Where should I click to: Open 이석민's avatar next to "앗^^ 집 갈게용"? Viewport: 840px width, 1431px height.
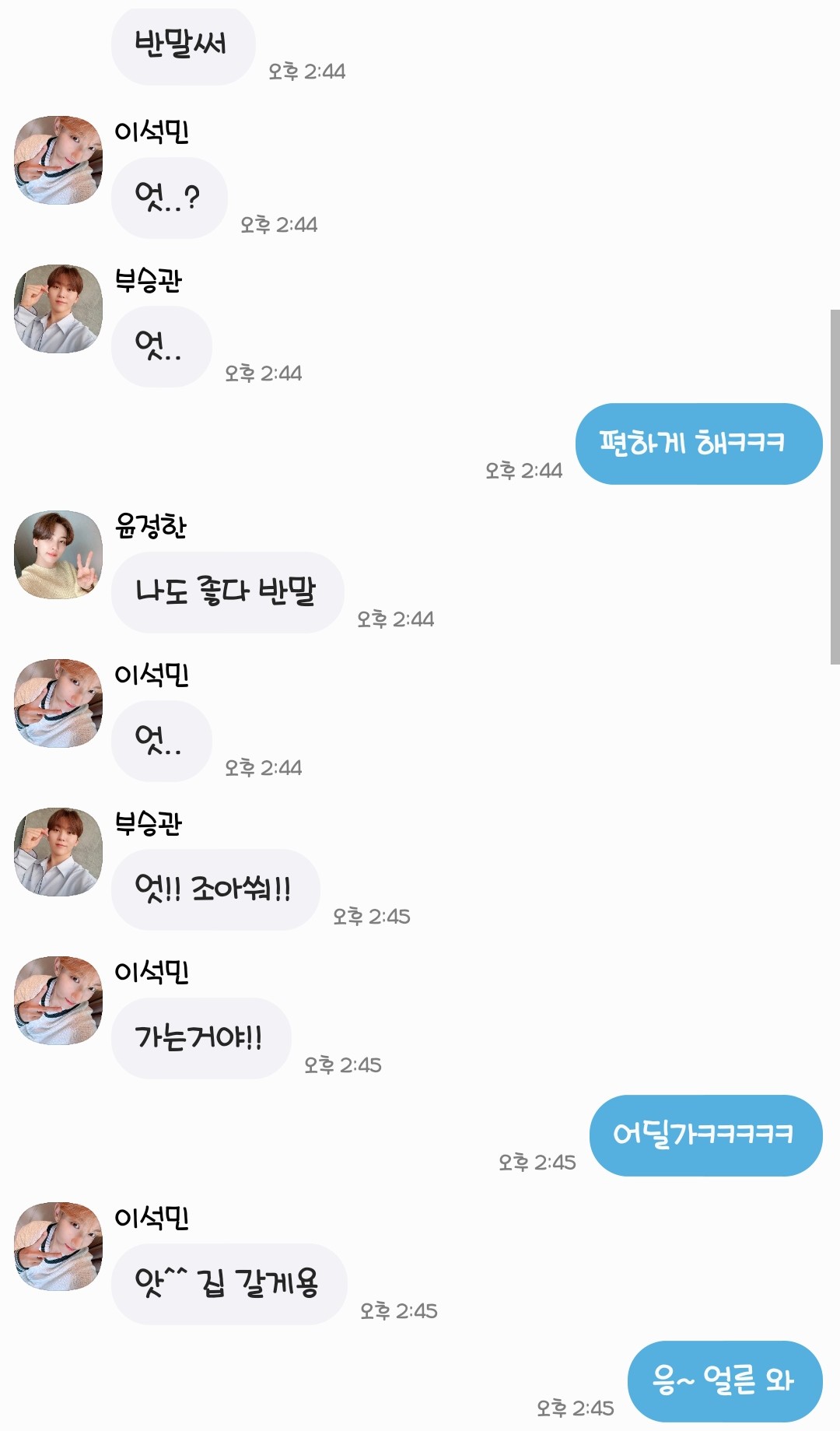[x=58, y=1247]
